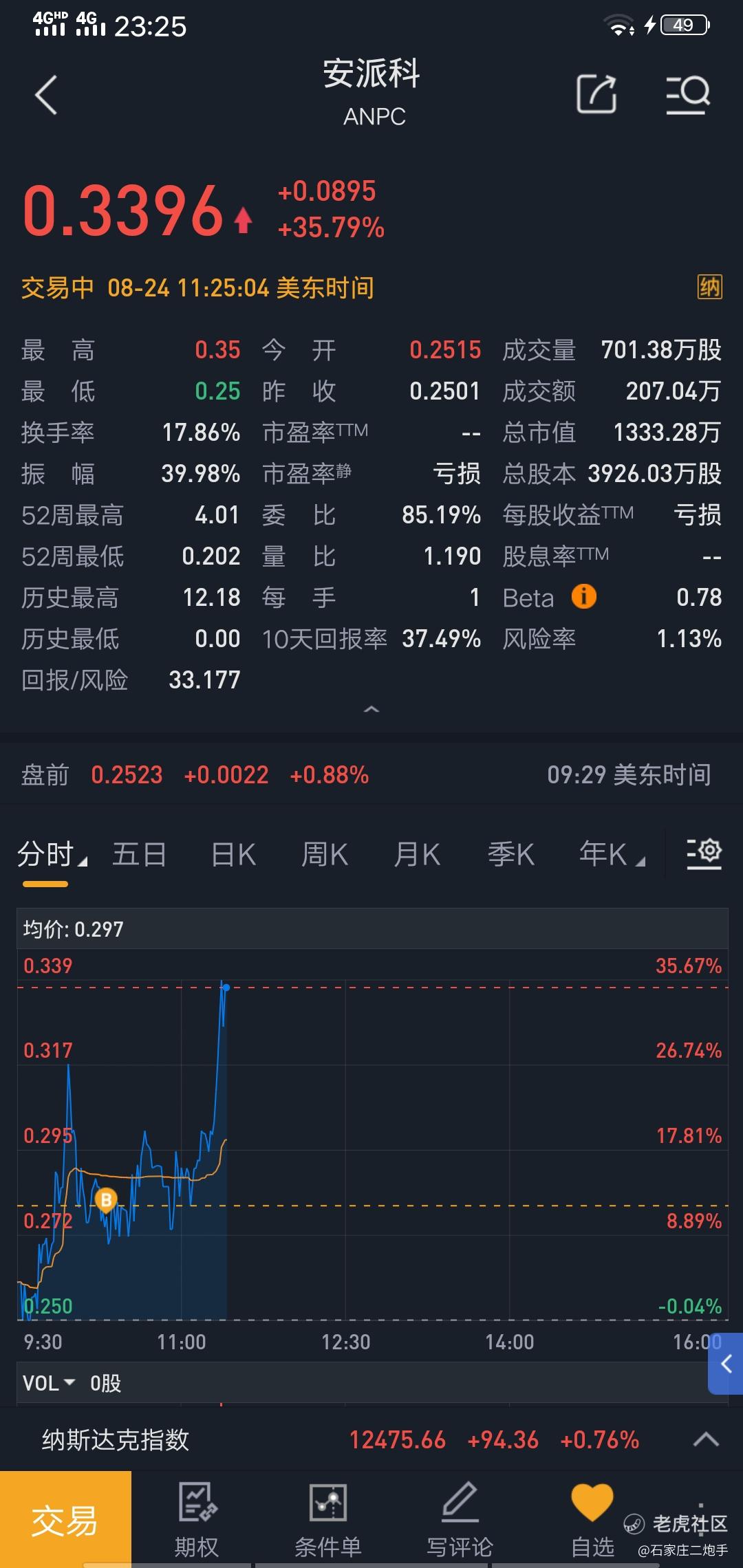The height and width of the screenshot is (1568, 743).
Task: Open 期权 options
Action: pyautogui.click(x=197, y=1520)
